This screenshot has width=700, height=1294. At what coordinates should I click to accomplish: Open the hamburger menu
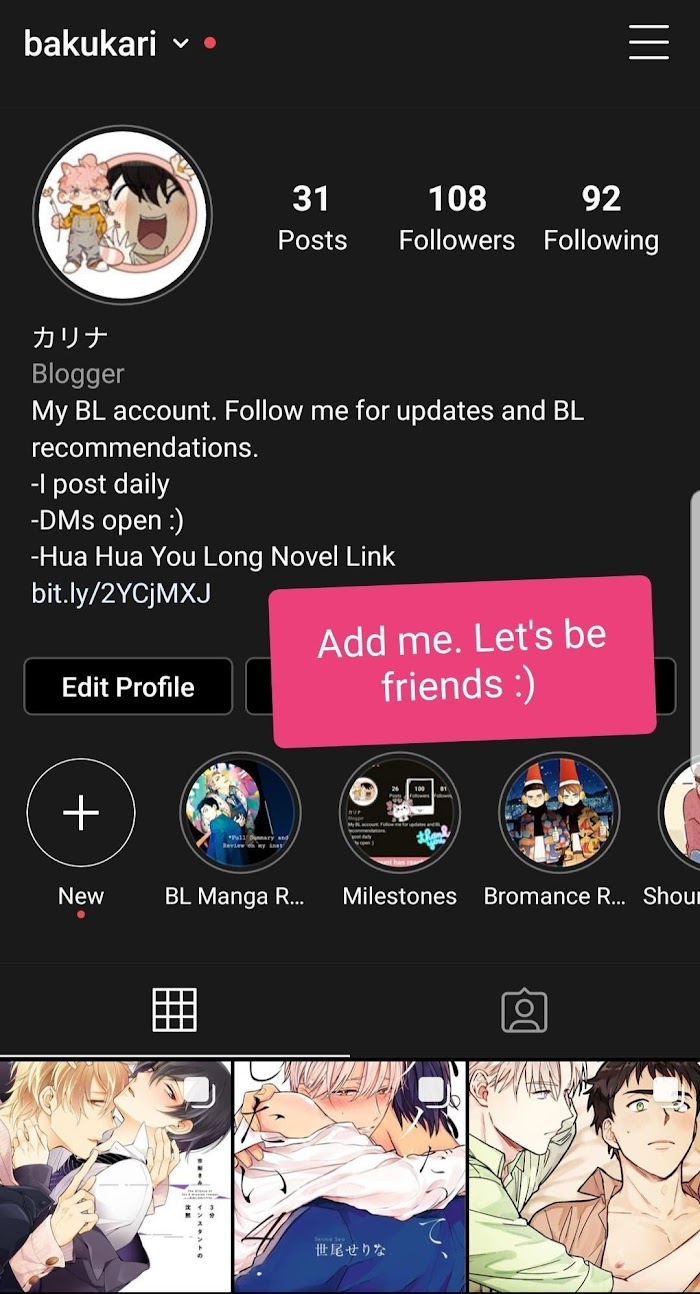click(648, 43)
